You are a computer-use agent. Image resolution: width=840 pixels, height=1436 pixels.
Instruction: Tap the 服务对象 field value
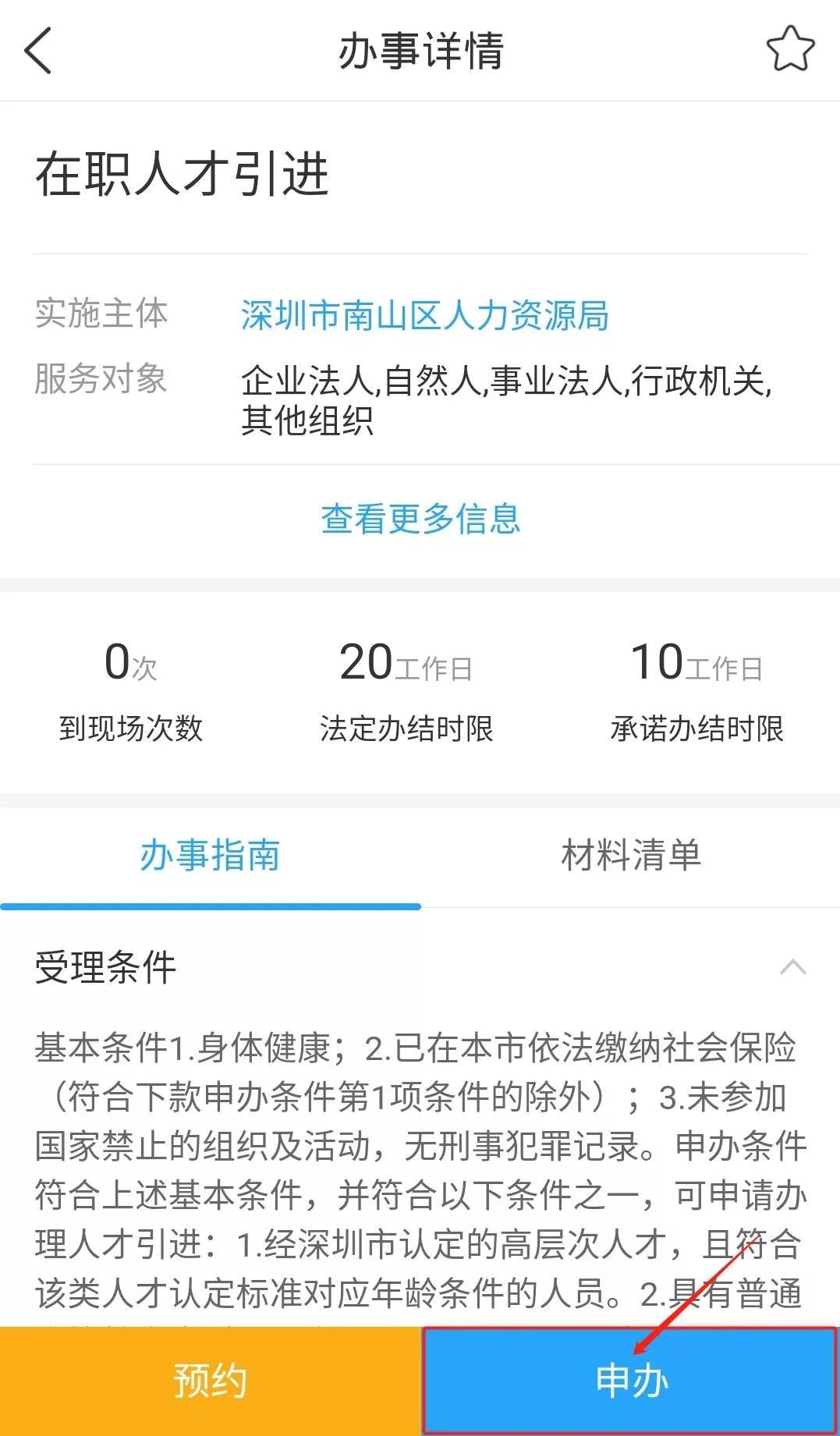coord(507,399)
